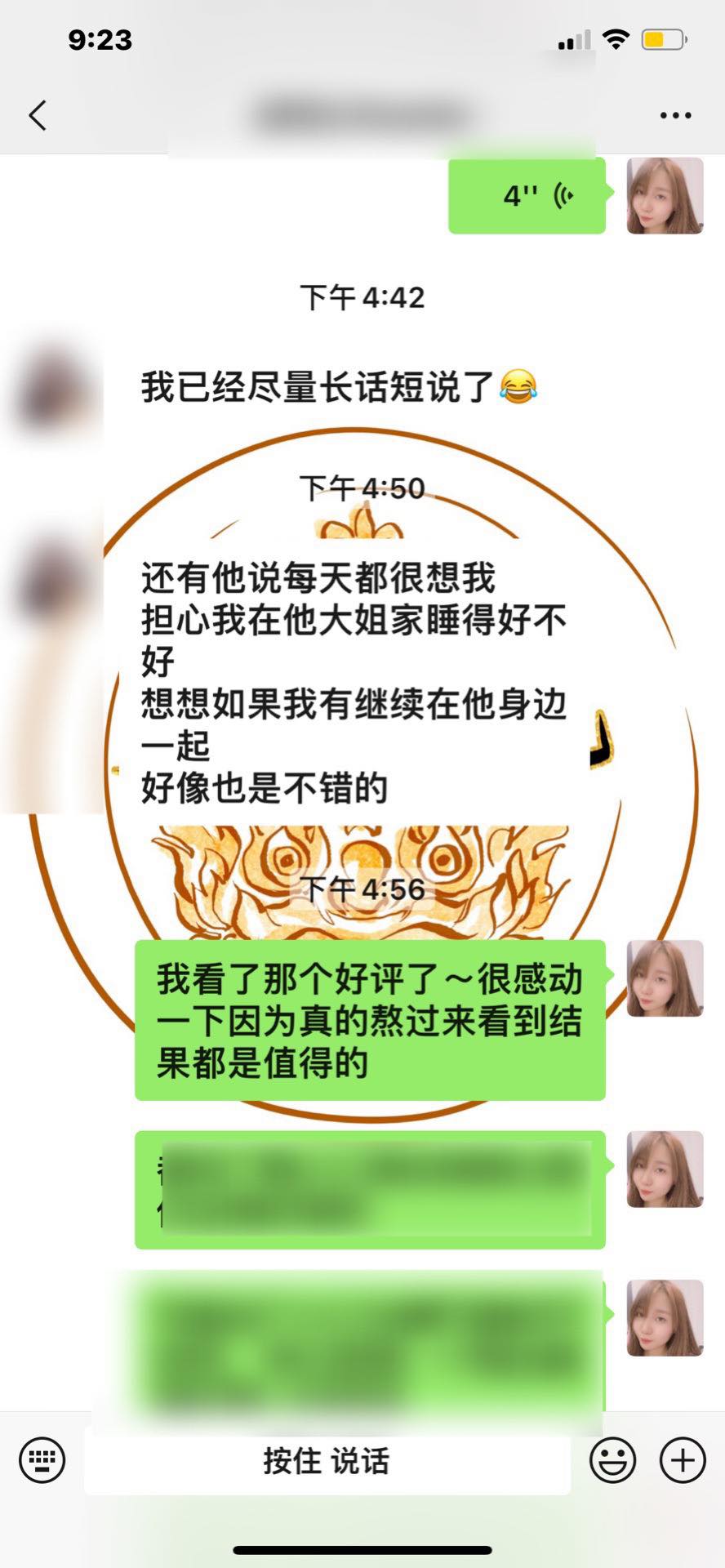
Task: Open sender's avatar beside the voice message
Action: coord(665,196)
